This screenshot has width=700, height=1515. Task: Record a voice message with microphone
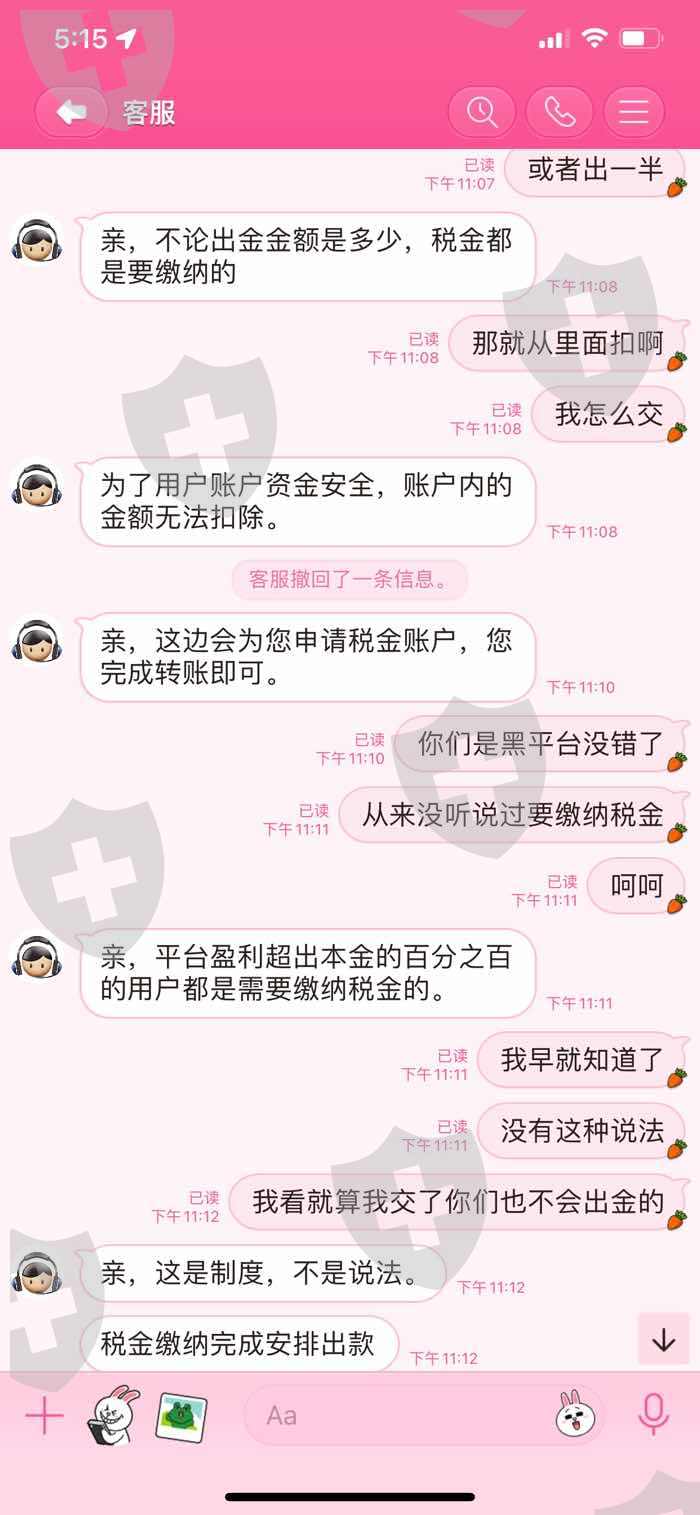[x=653, y=1415]
